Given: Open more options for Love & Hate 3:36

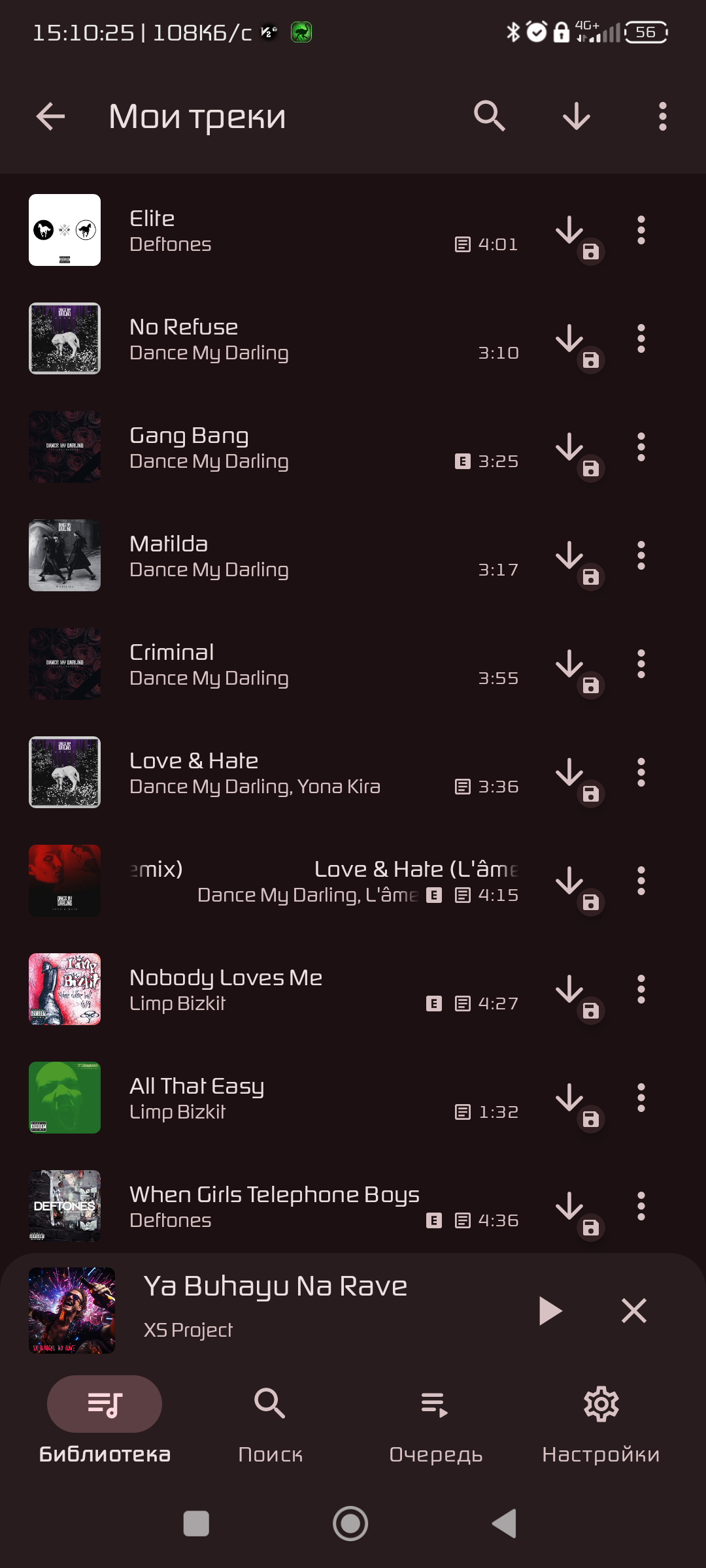Looking at the screenshot, I should (x=641, y=772).
